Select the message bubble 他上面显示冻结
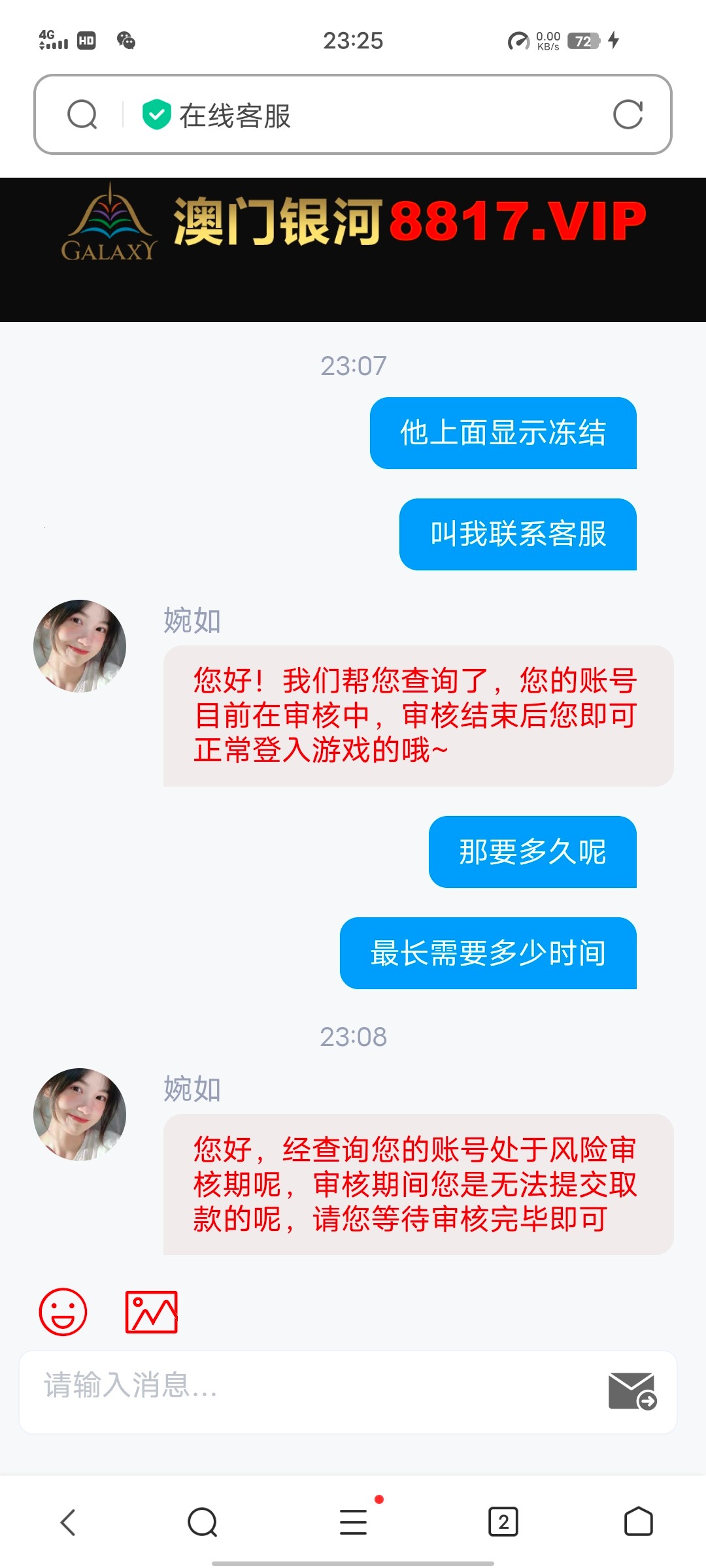The image size is (706, 1568). point(503,432)
